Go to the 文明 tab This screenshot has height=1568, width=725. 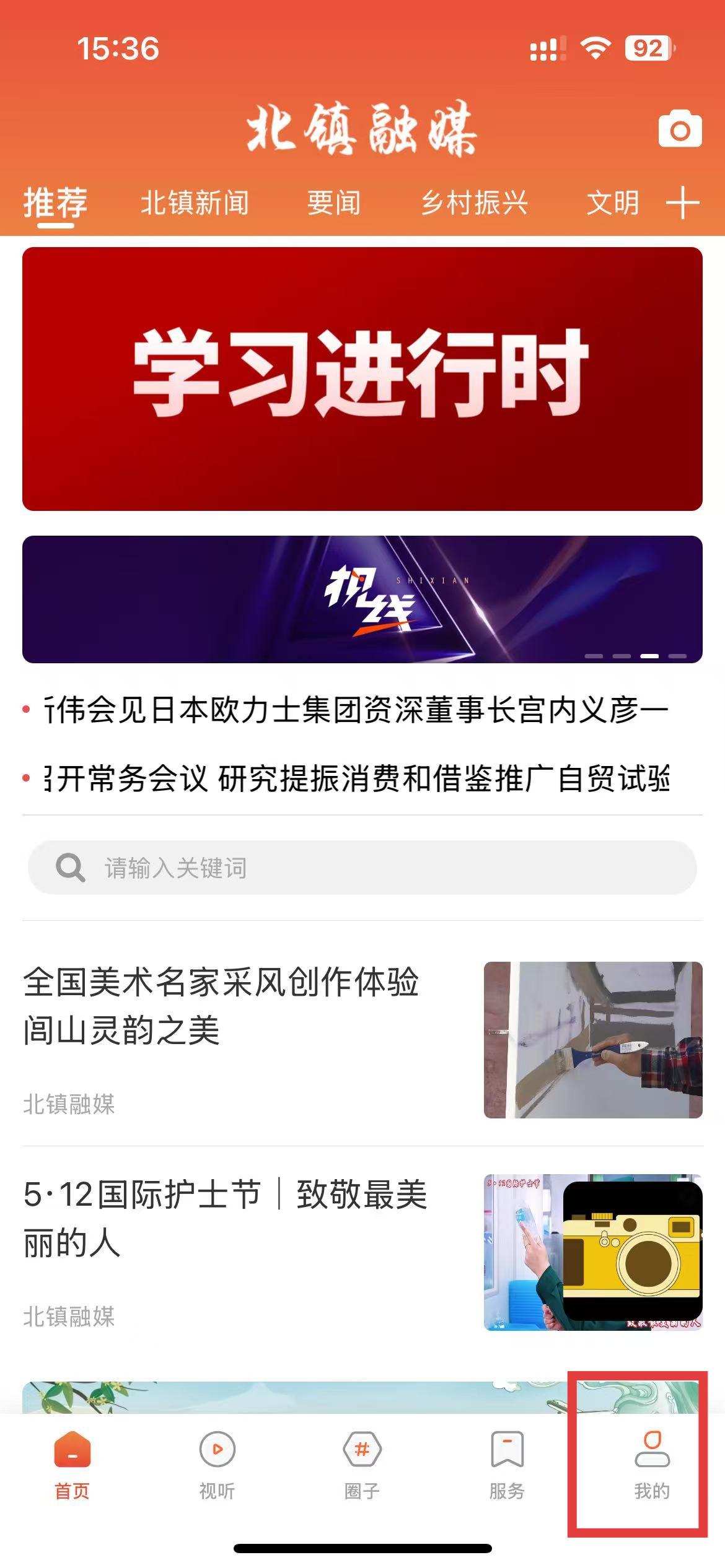coord(612,203)
